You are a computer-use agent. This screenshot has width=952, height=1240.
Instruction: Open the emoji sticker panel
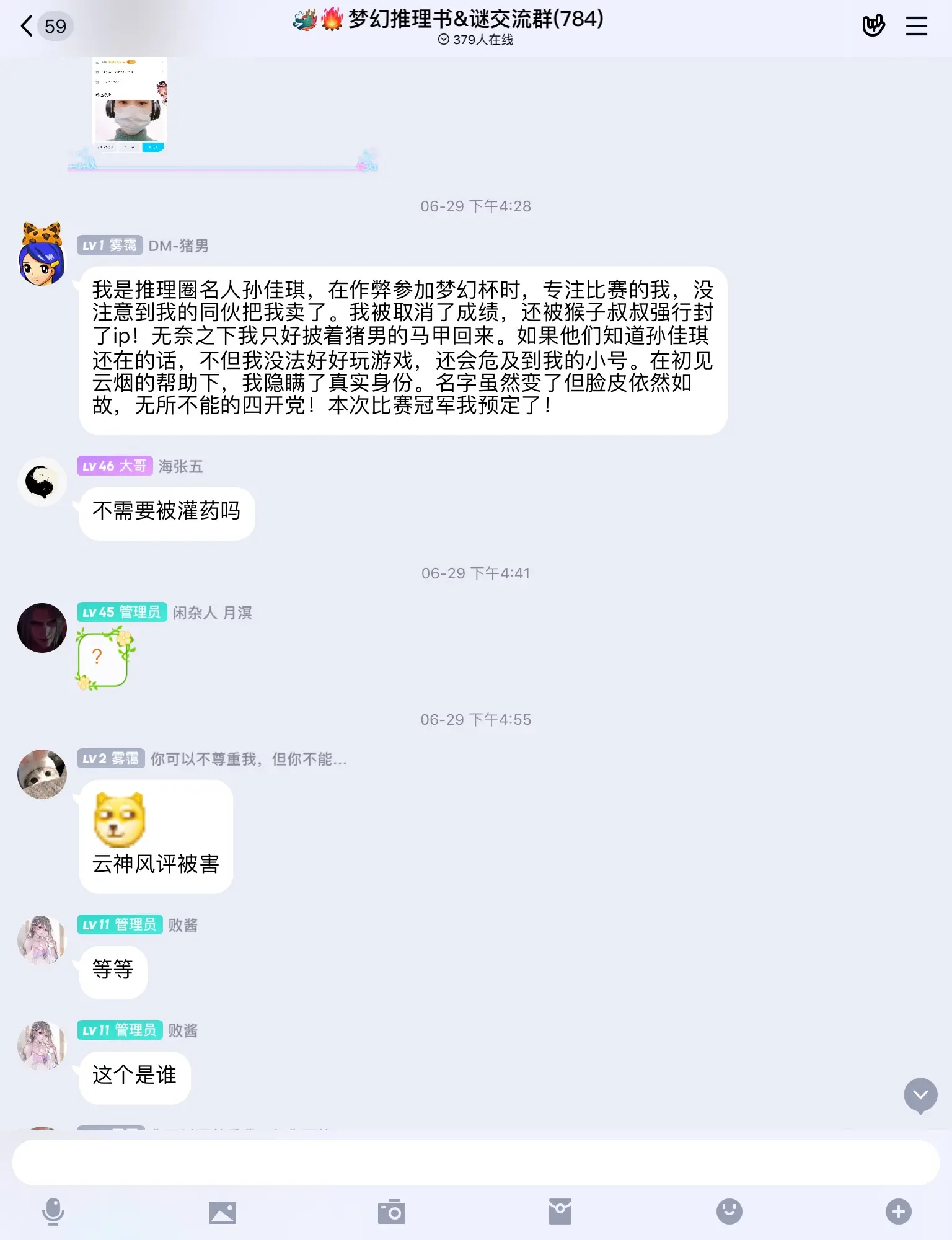pos(729,1211)
